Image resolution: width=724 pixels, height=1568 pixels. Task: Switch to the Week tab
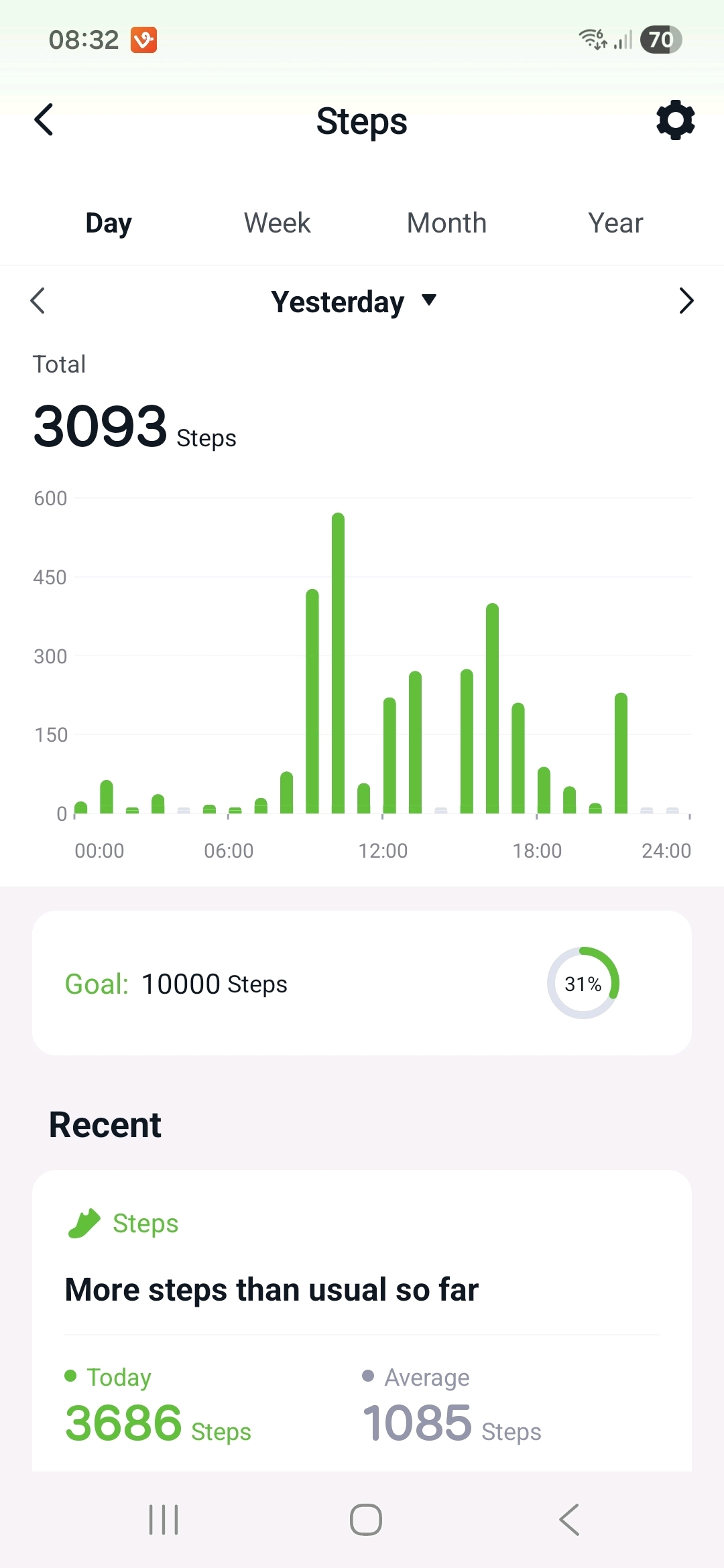point(277,223)
